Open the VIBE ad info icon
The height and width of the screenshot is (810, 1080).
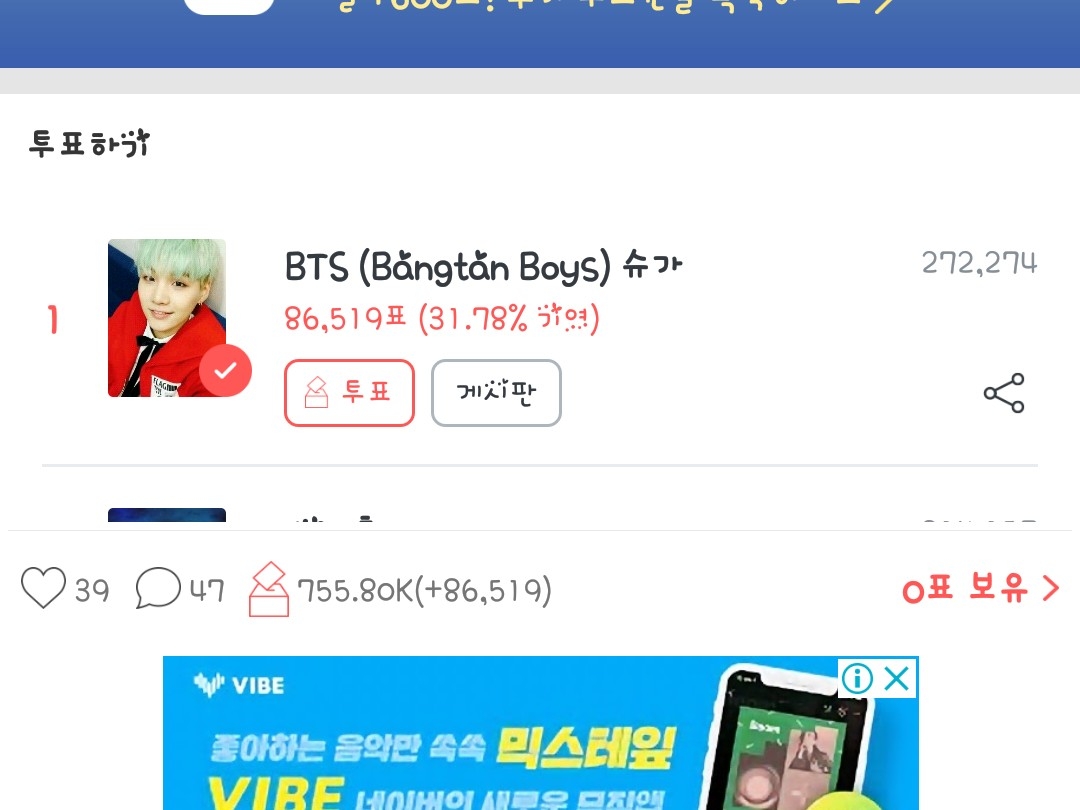(857, 679)
